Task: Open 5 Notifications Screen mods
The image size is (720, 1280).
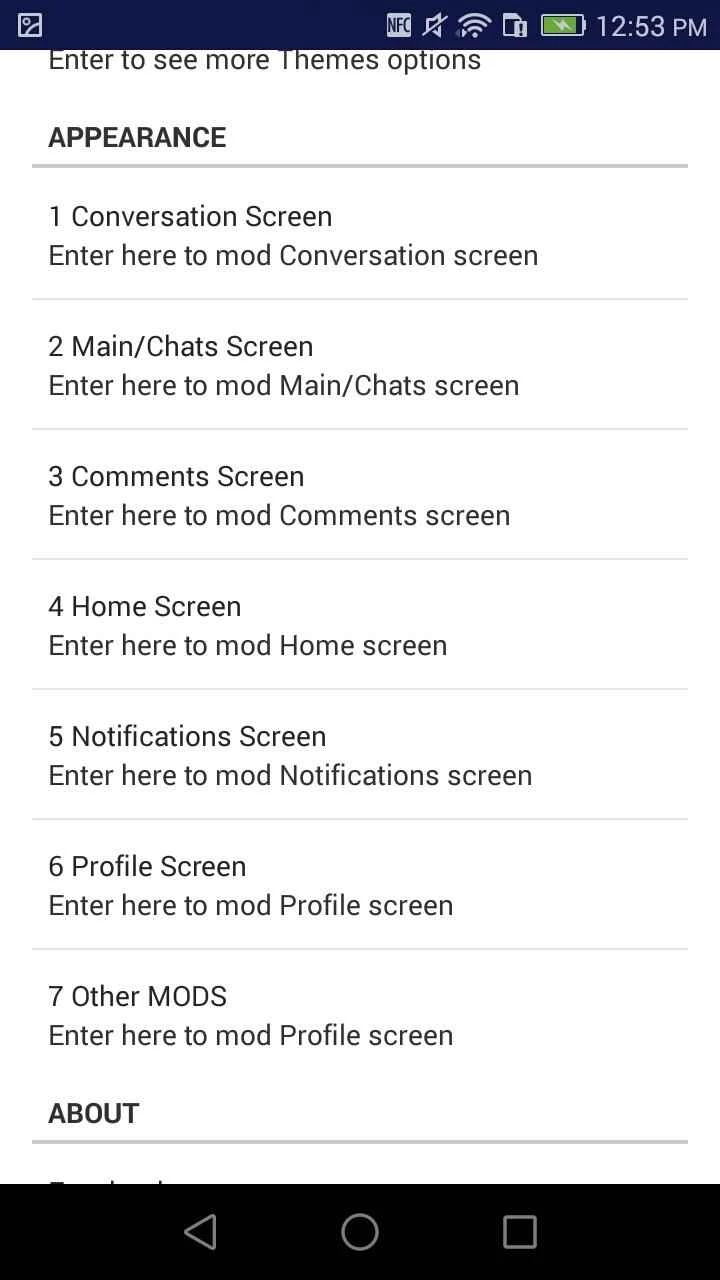Action: point(360,755)
